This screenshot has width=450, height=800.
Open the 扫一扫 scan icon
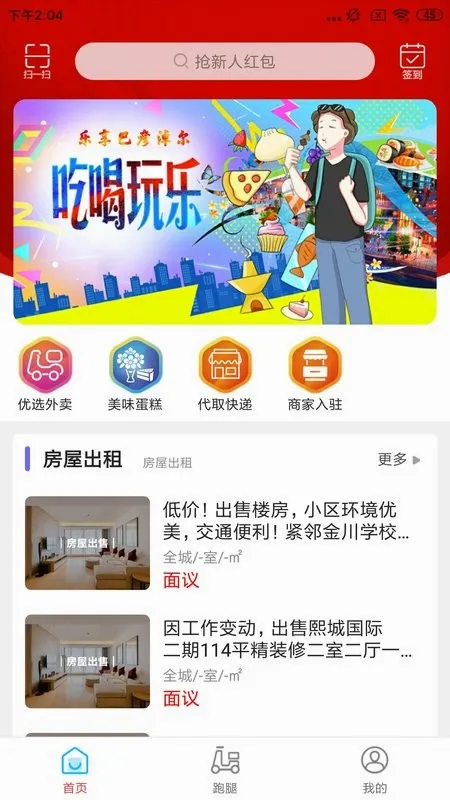tap(37, 61)
